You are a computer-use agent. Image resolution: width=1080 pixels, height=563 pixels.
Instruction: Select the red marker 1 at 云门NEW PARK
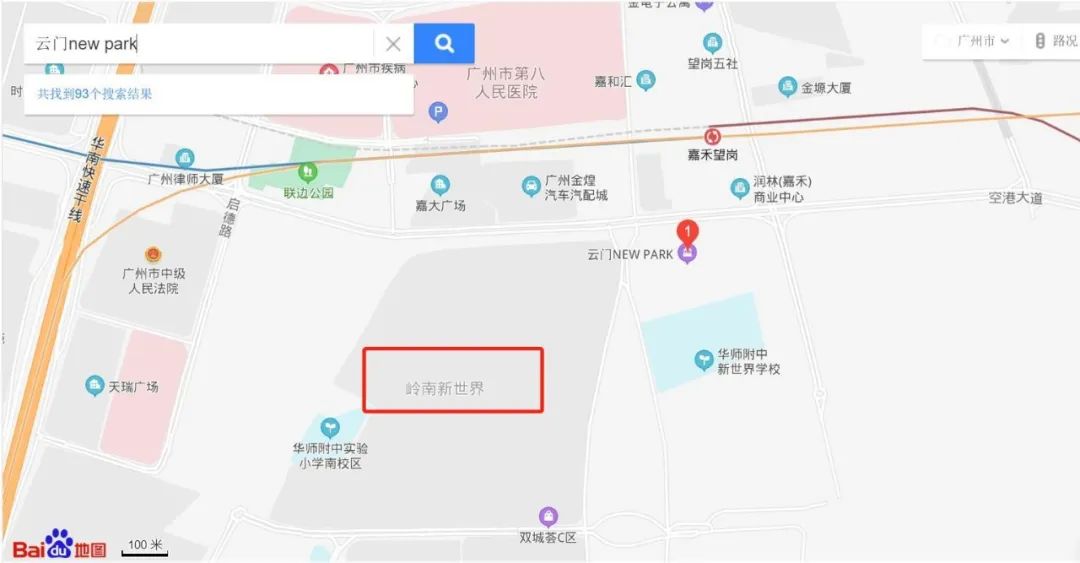(x=687, y=232)
